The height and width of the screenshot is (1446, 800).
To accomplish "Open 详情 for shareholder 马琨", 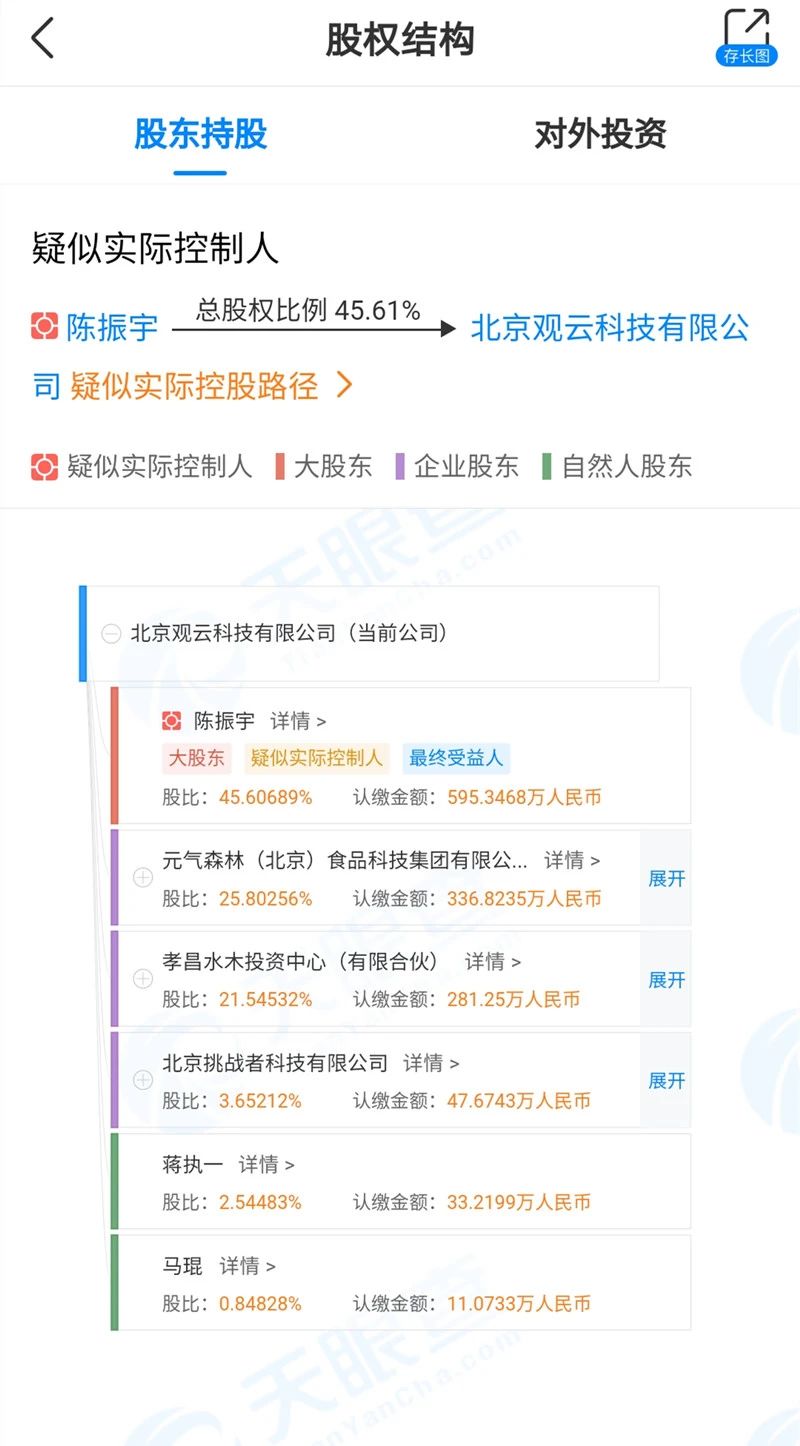I will pyautogui.click(x=247, y=1266).
